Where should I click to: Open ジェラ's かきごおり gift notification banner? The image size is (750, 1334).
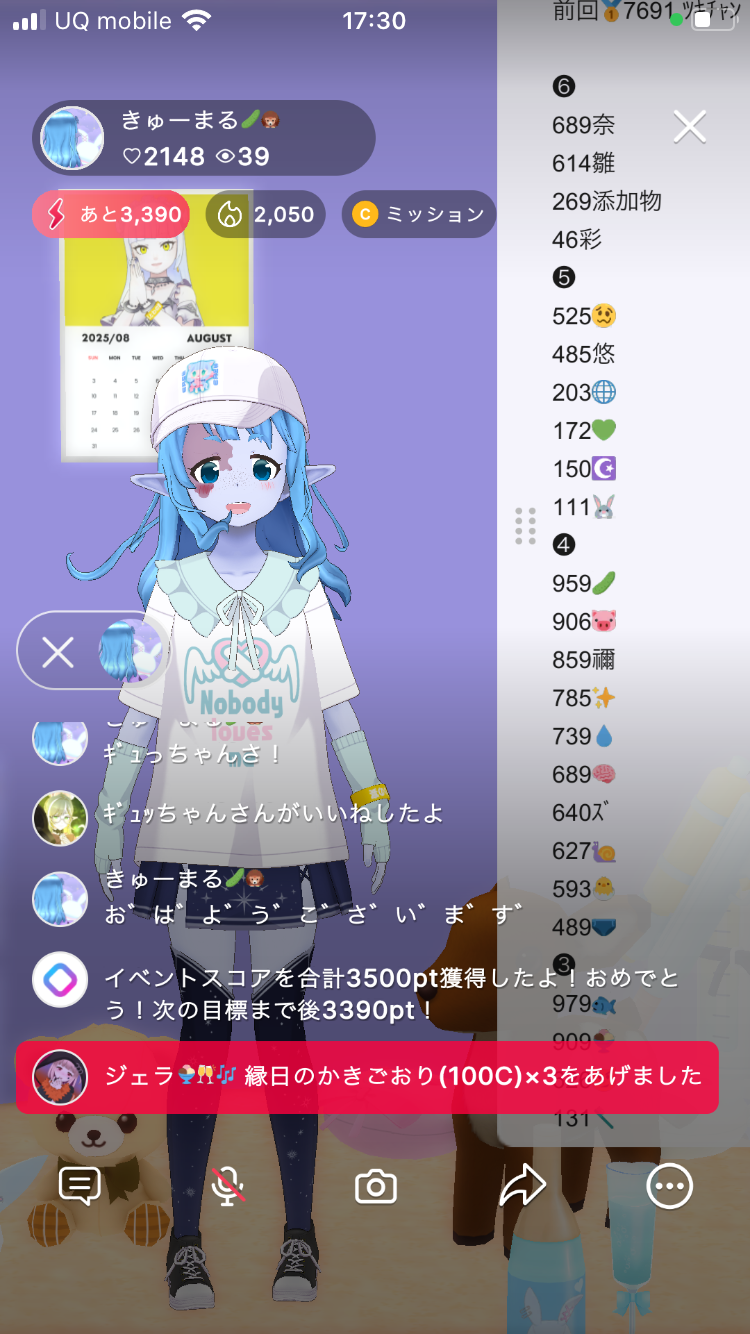[x=367, y=1076]
